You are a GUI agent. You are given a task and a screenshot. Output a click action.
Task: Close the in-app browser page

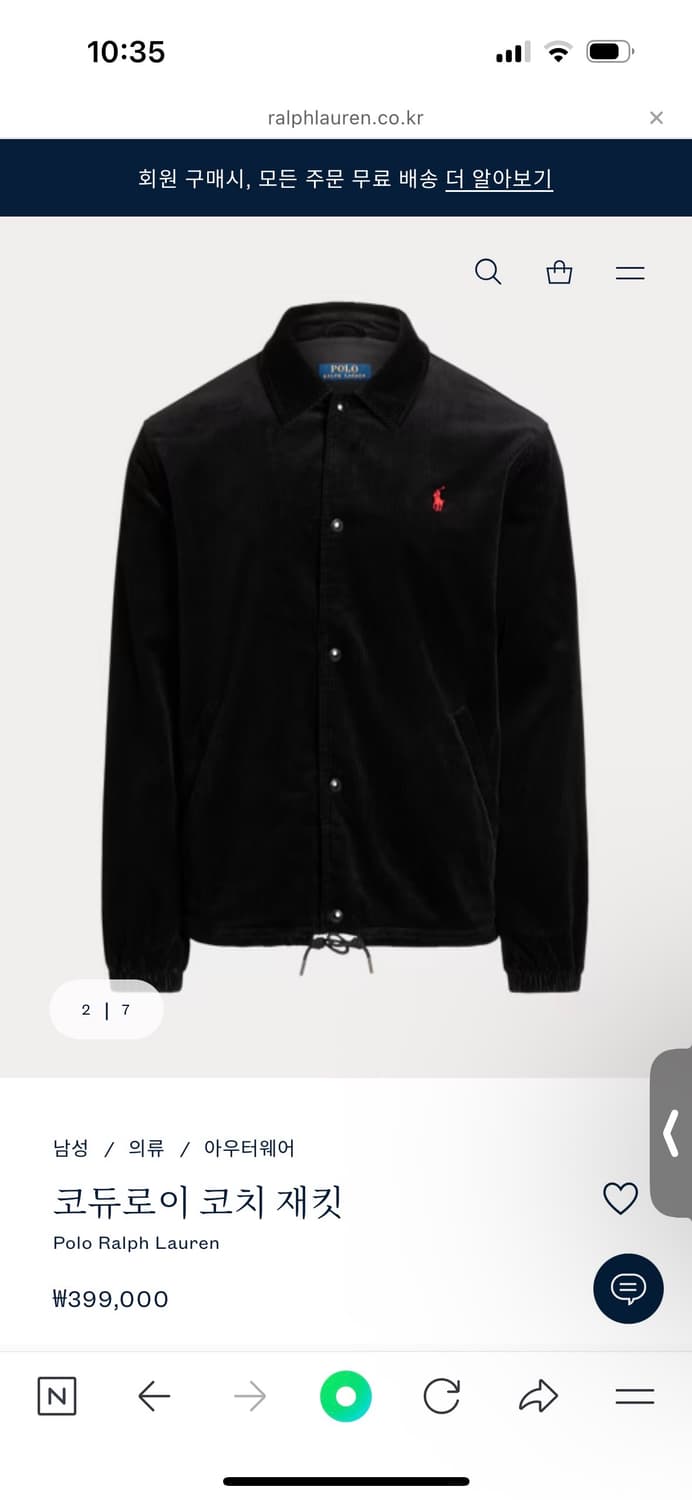click(x=656, y=118)
